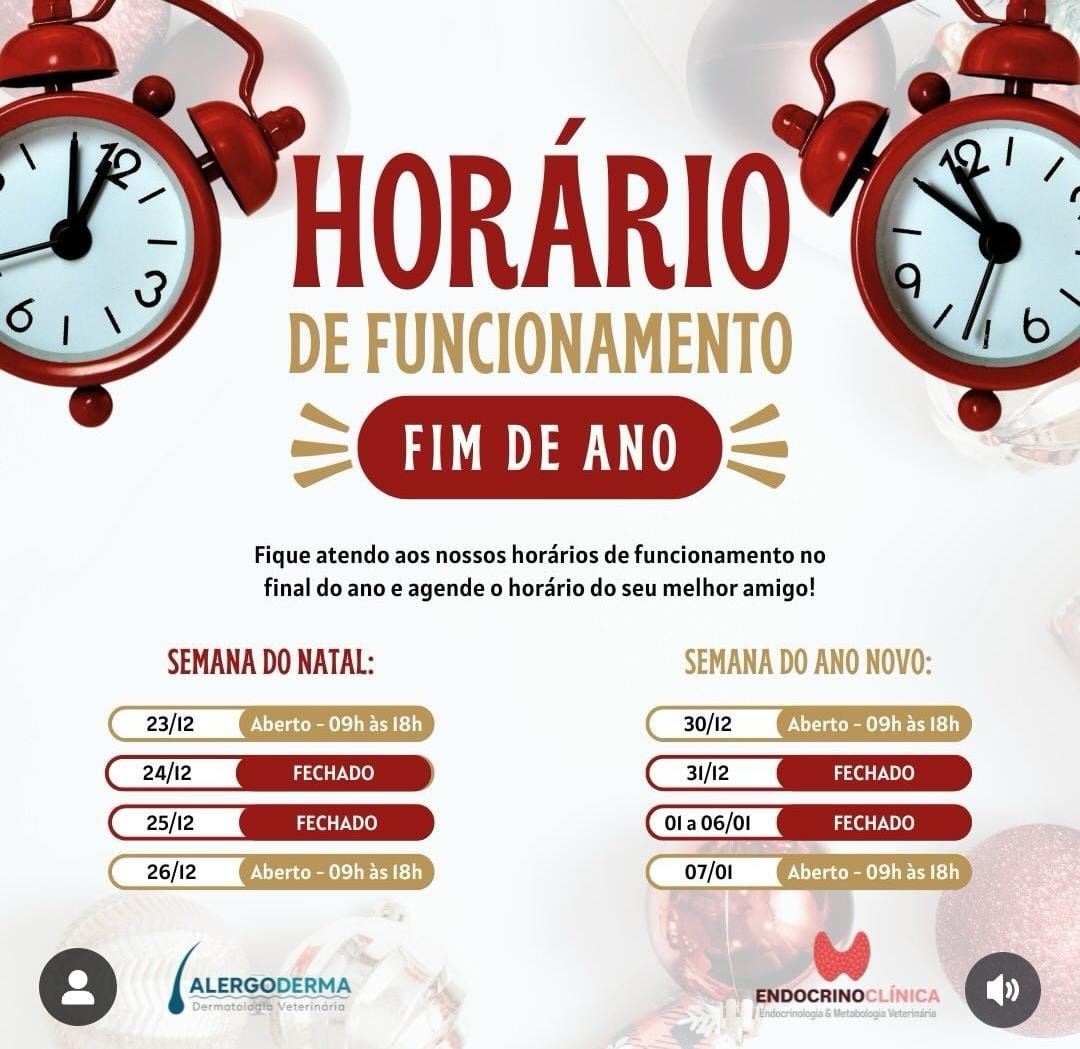The height and width of the screenshot is (1049, 1080).
Task: Show tagged accounts on this post
Action: (x=78, y=988)
